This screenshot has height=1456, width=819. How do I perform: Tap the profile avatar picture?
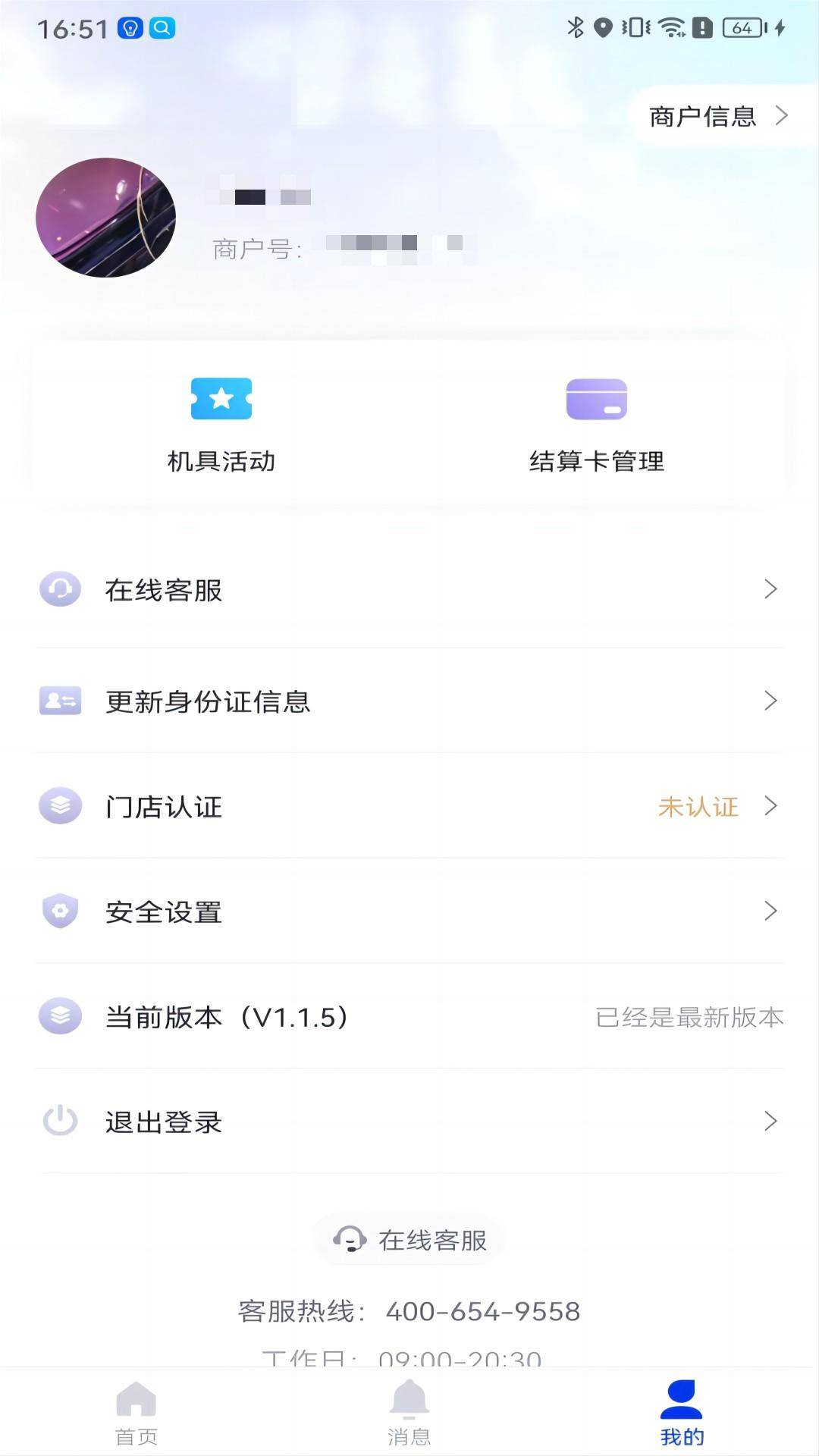click(x=106, y=218)
